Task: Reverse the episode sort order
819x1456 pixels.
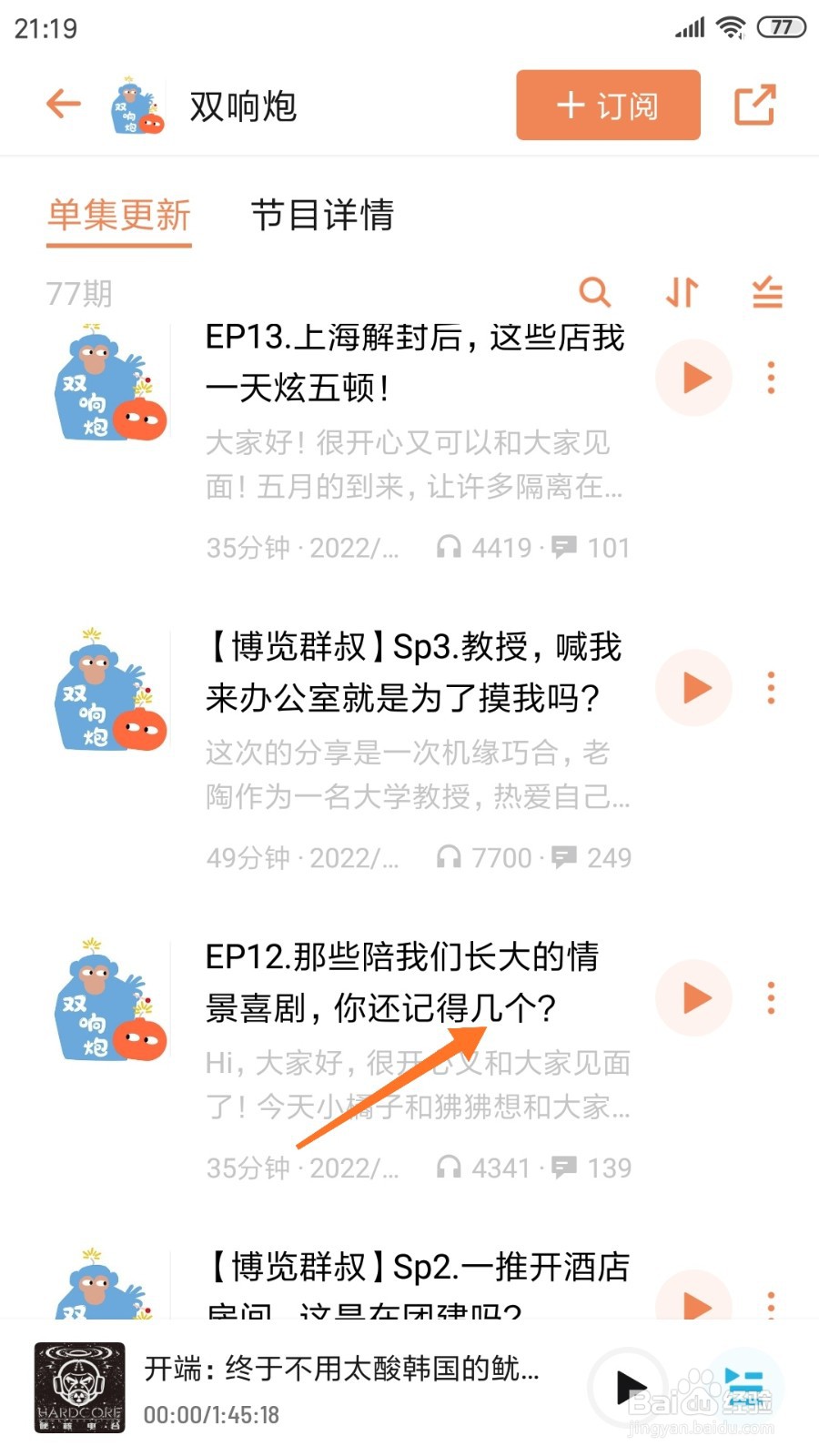Action: coord(682,292)
